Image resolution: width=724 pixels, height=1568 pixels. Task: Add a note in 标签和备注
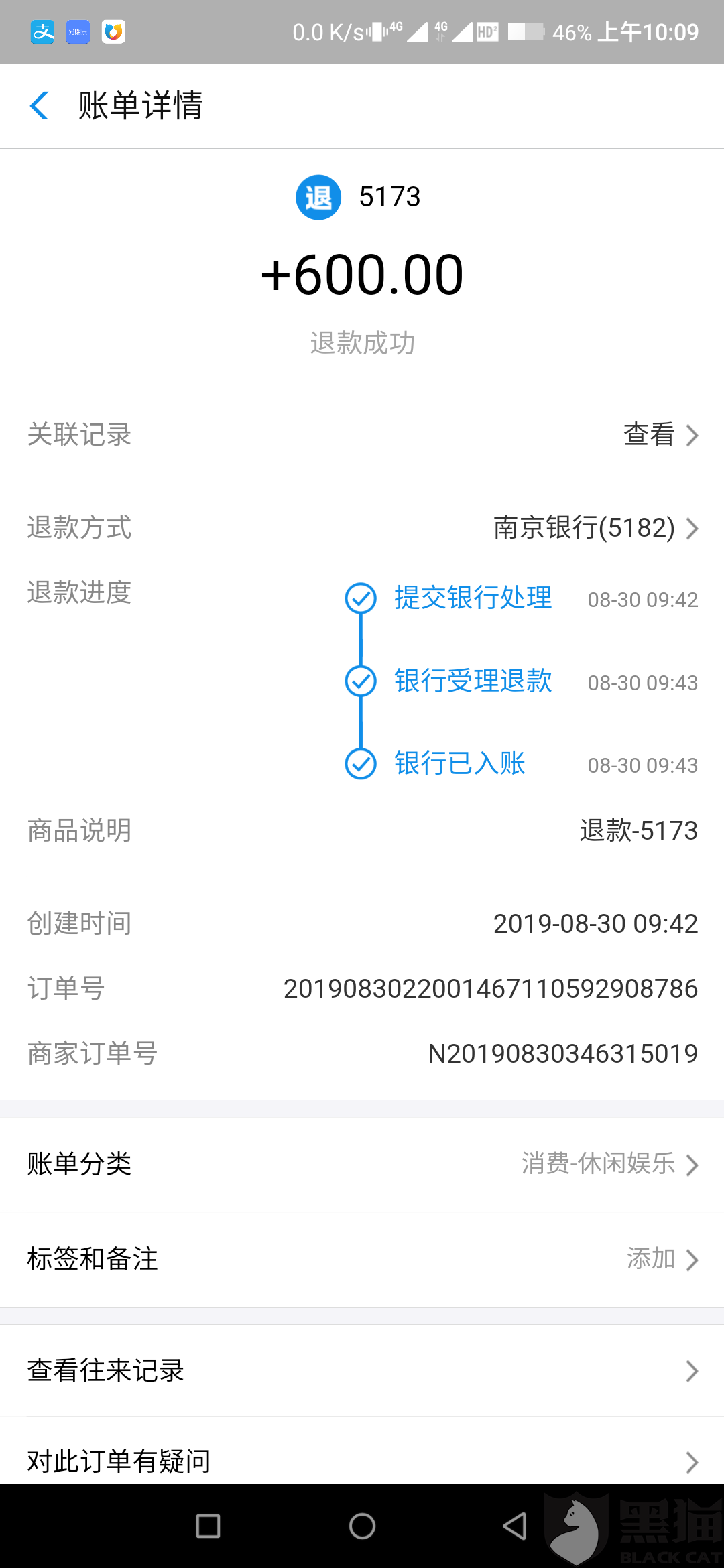[662, 1259]
